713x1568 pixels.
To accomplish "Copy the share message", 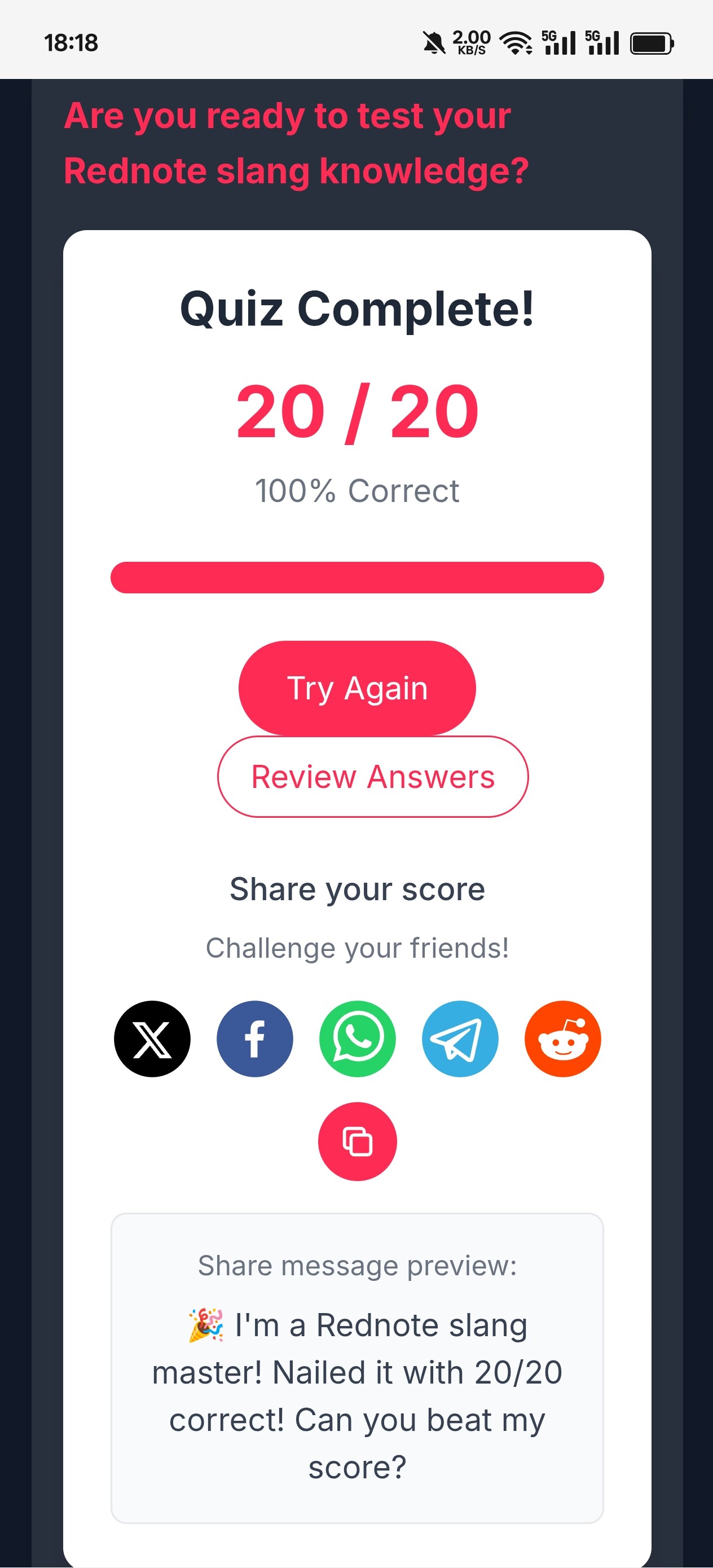I will point(358,1141).
